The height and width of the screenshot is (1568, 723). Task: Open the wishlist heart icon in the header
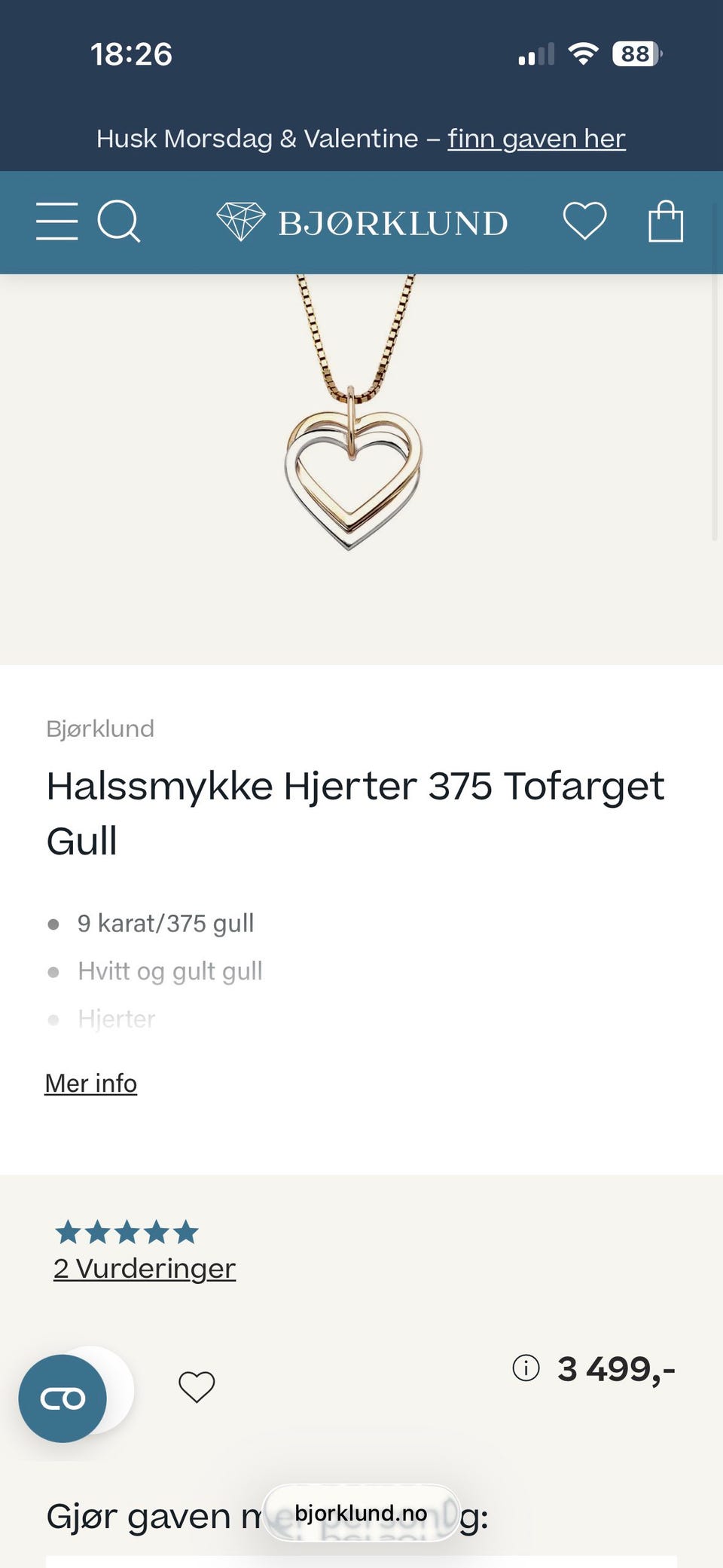point(586,220)
